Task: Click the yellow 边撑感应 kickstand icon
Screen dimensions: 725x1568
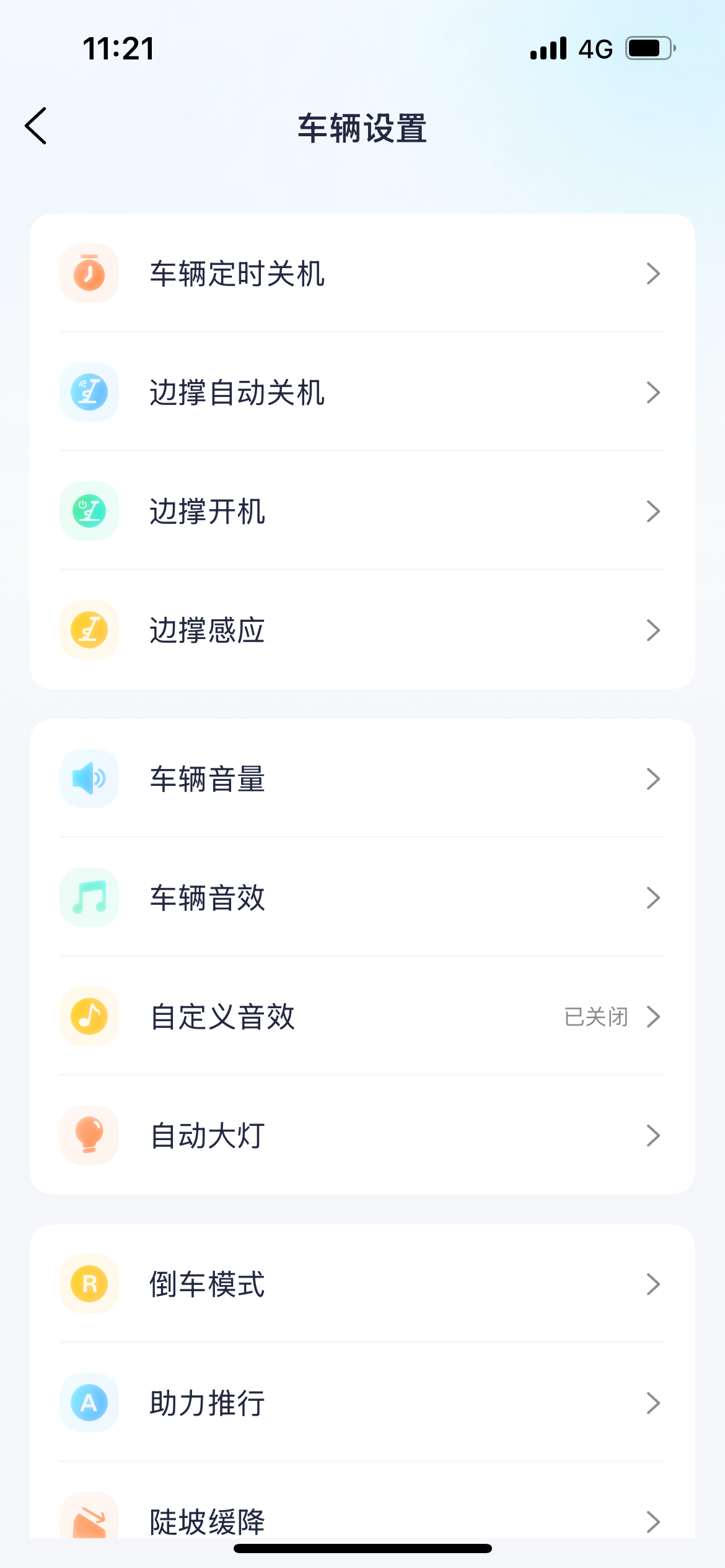Action: click(89, 629)
